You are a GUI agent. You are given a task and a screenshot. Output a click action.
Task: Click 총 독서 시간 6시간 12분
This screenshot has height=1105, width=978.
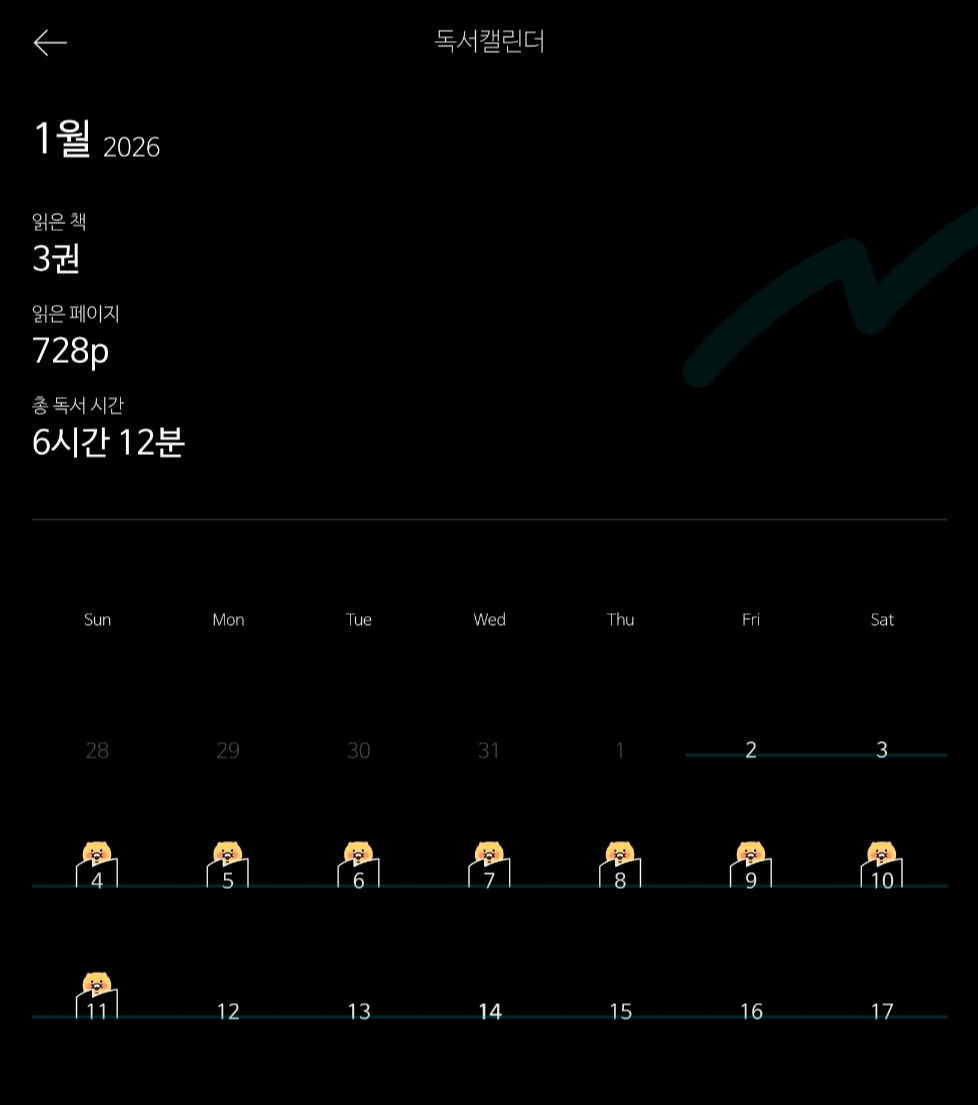point(108,440)
